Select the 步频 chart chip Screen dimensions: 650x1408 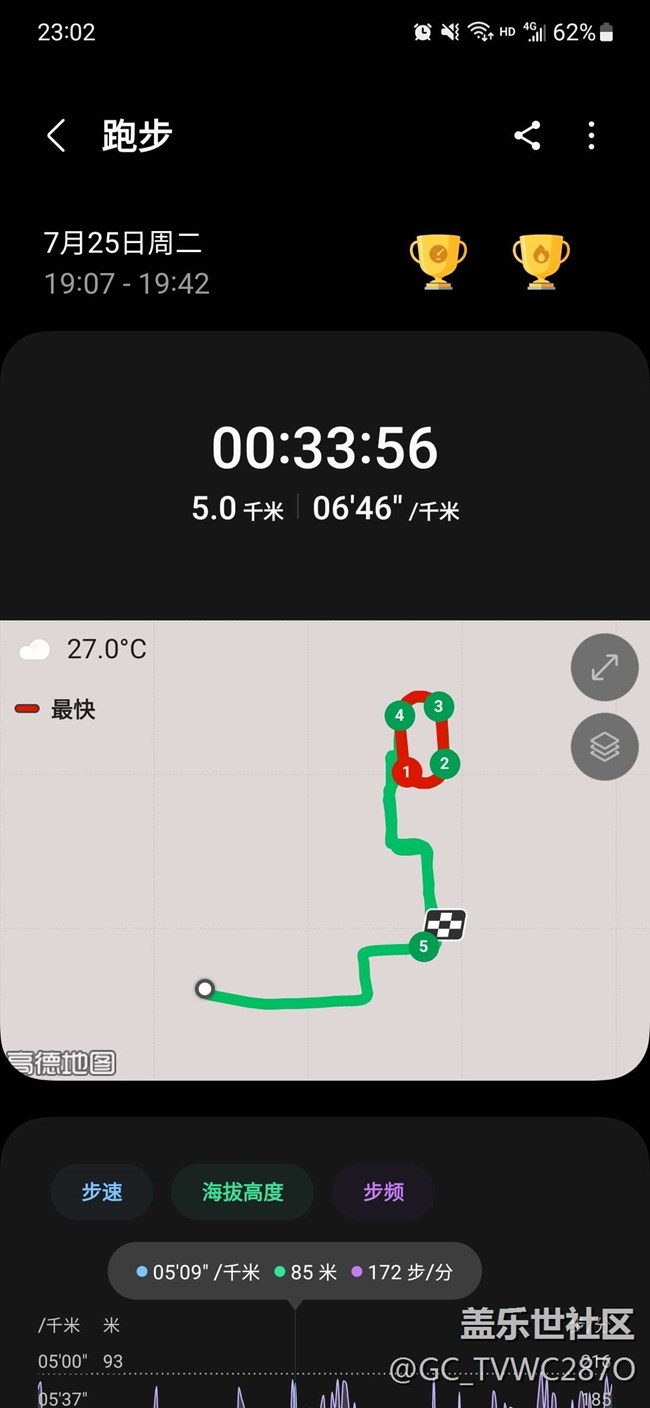tap(383, 1192)
